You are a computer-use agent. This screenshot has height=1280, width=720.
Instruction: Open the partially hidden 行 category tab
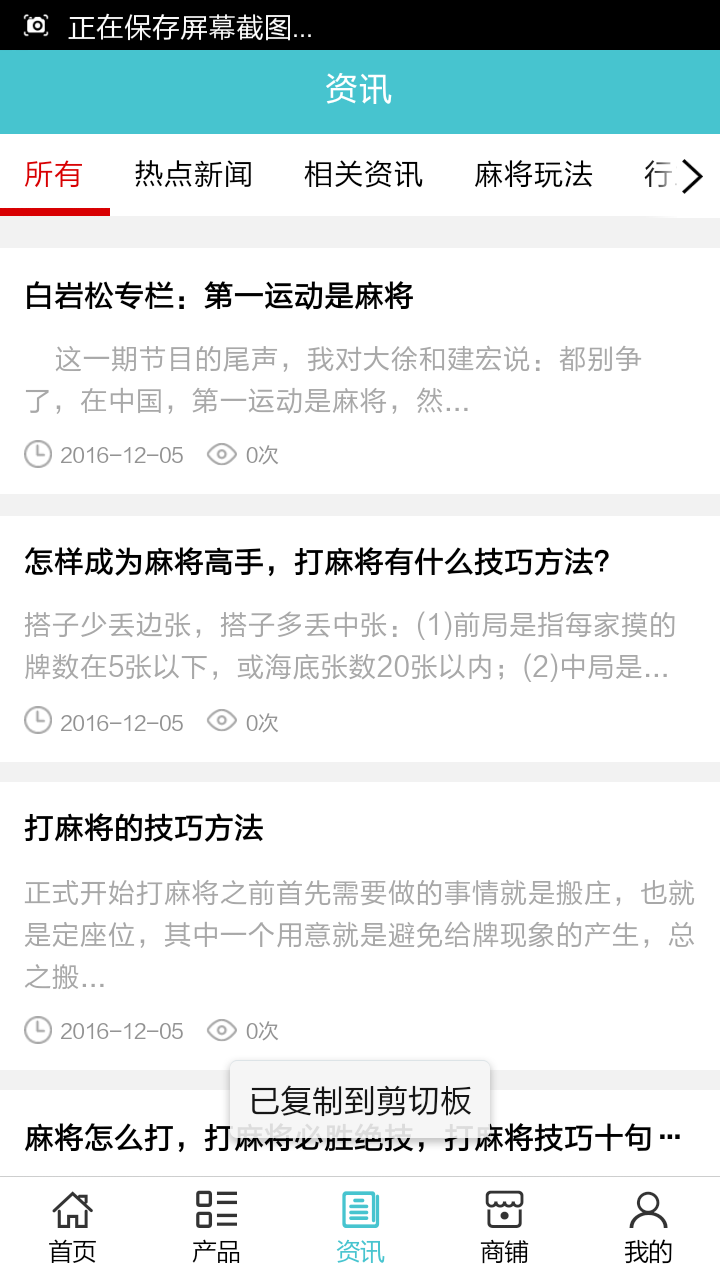[x=660, y=176]
